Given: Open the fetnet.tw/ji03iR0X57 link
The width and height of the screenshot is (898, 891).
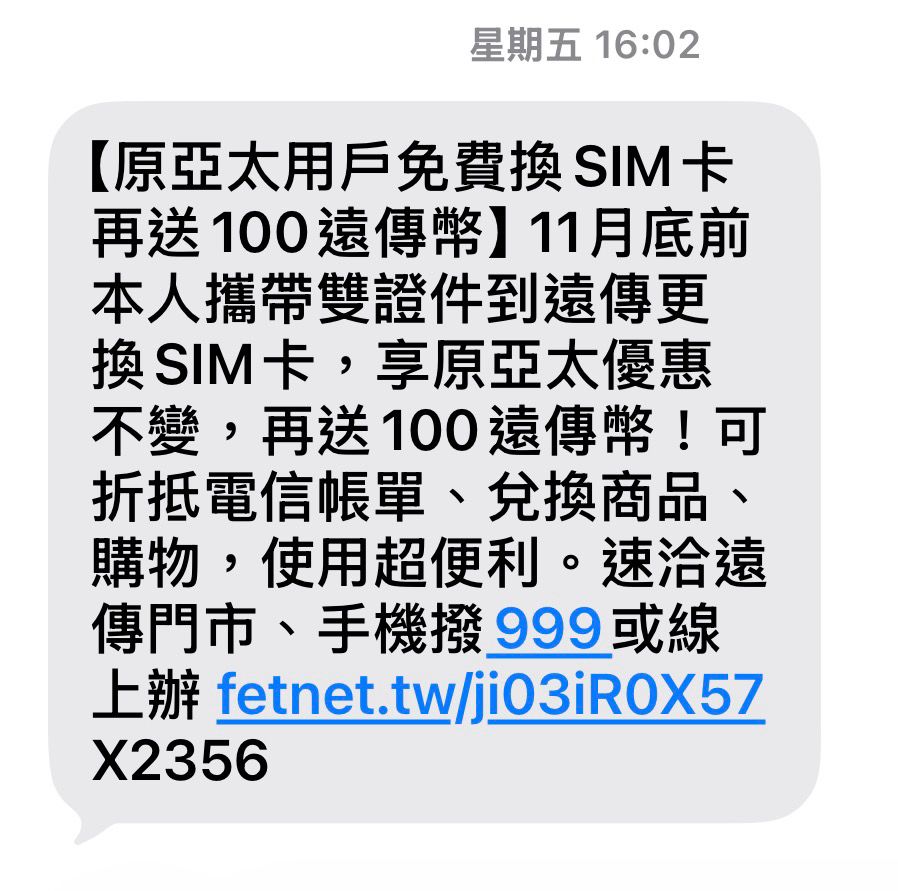Looking at the screenshot, I should pyautogui.click(x=490, y=695).
